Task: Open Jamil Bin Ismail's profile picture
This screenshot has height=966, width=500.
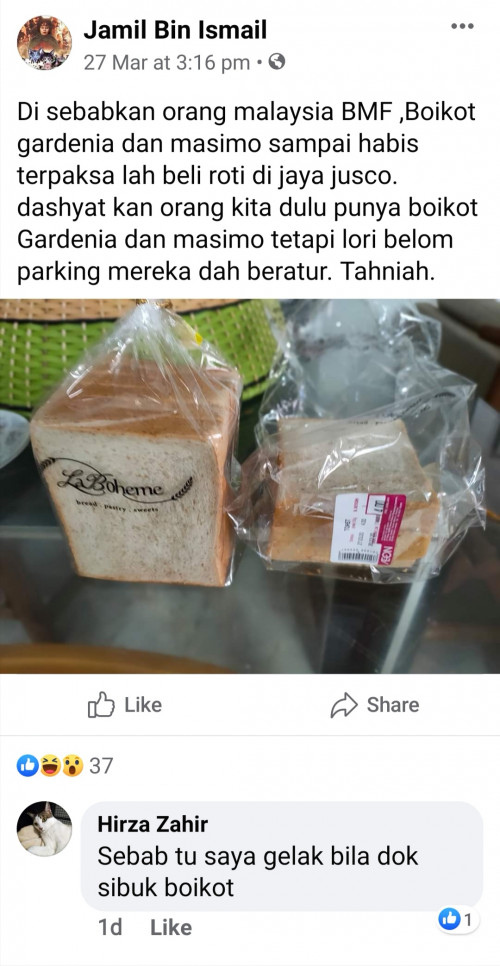Action: pos(44,43)
